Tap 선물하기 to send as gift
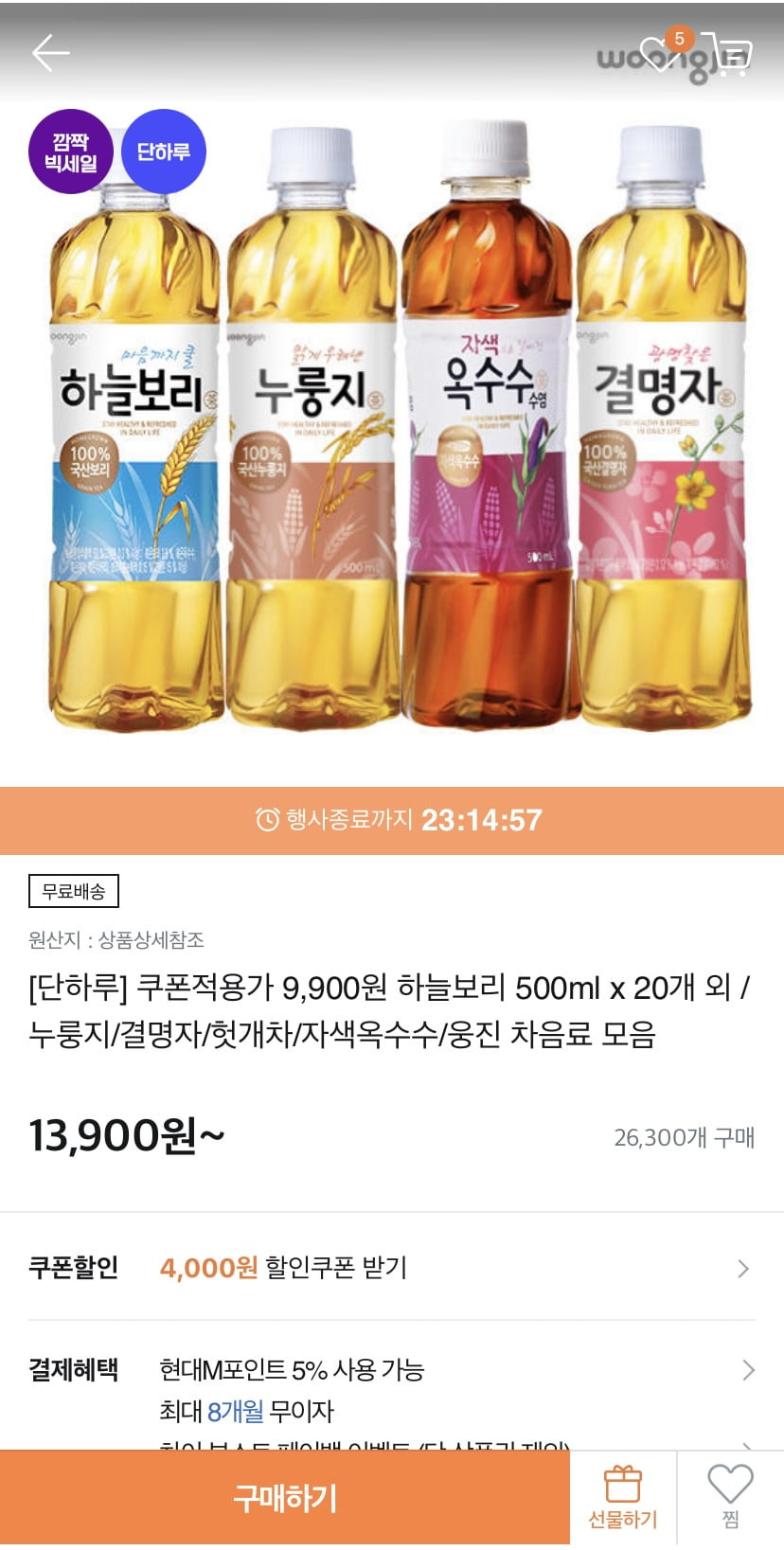This screenshot has width=784, height=1550. click(x=623, y=1498)
